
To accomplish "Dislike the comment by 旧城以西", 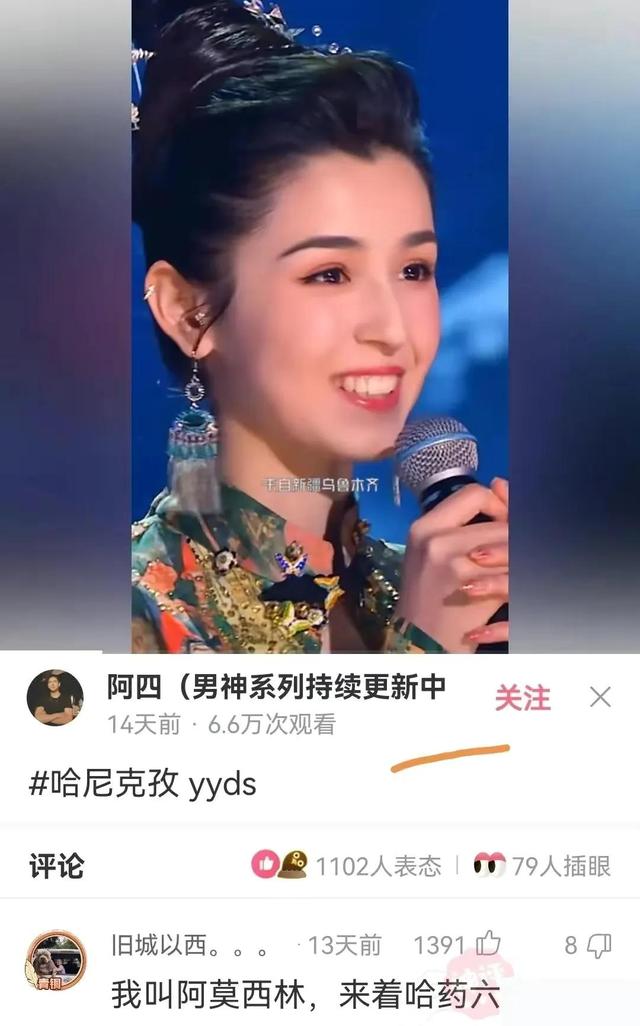I will [x=598, y=946].
